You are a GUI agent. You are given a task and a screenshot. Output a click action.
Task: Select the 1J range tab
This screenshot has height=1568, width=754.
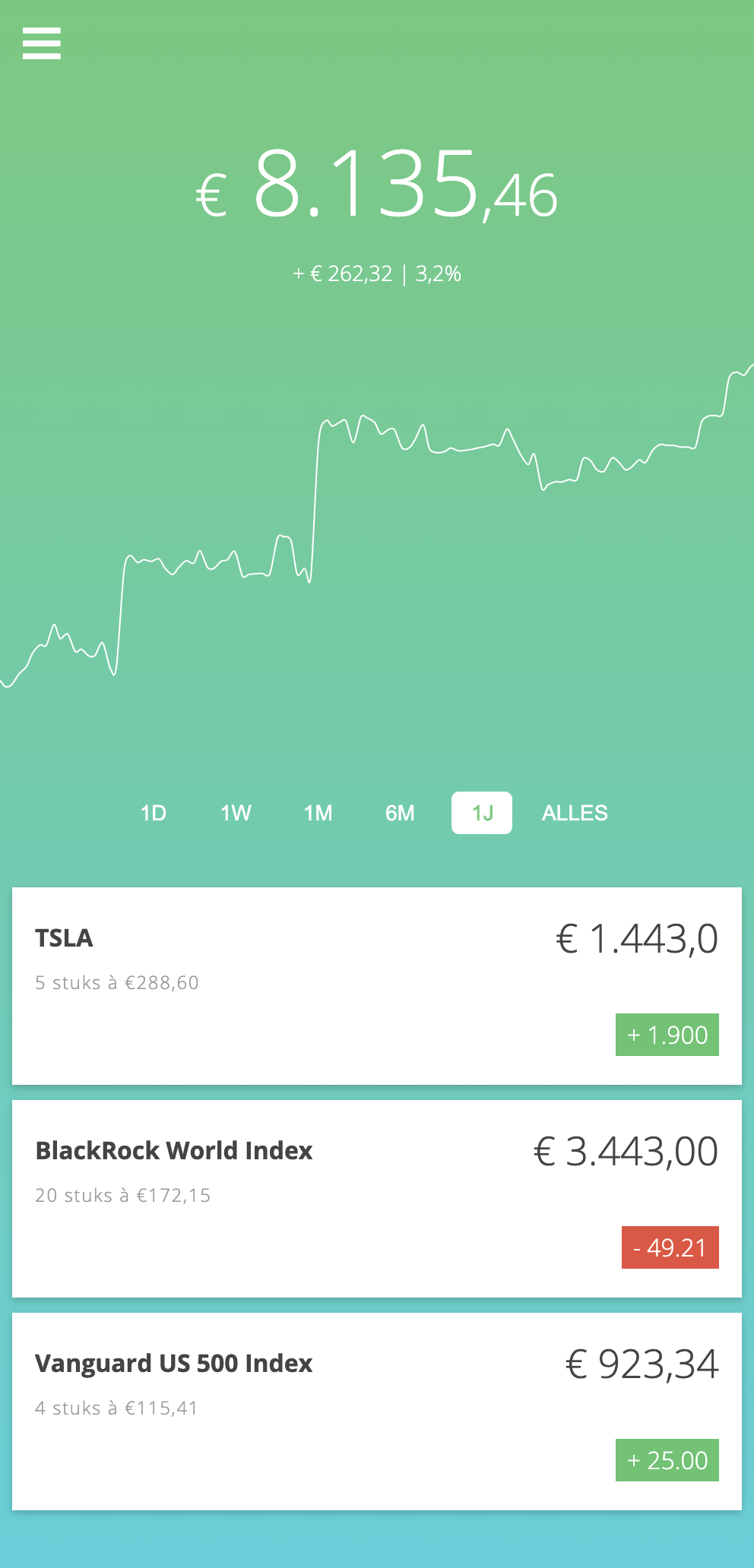click(x=482, y=813)
